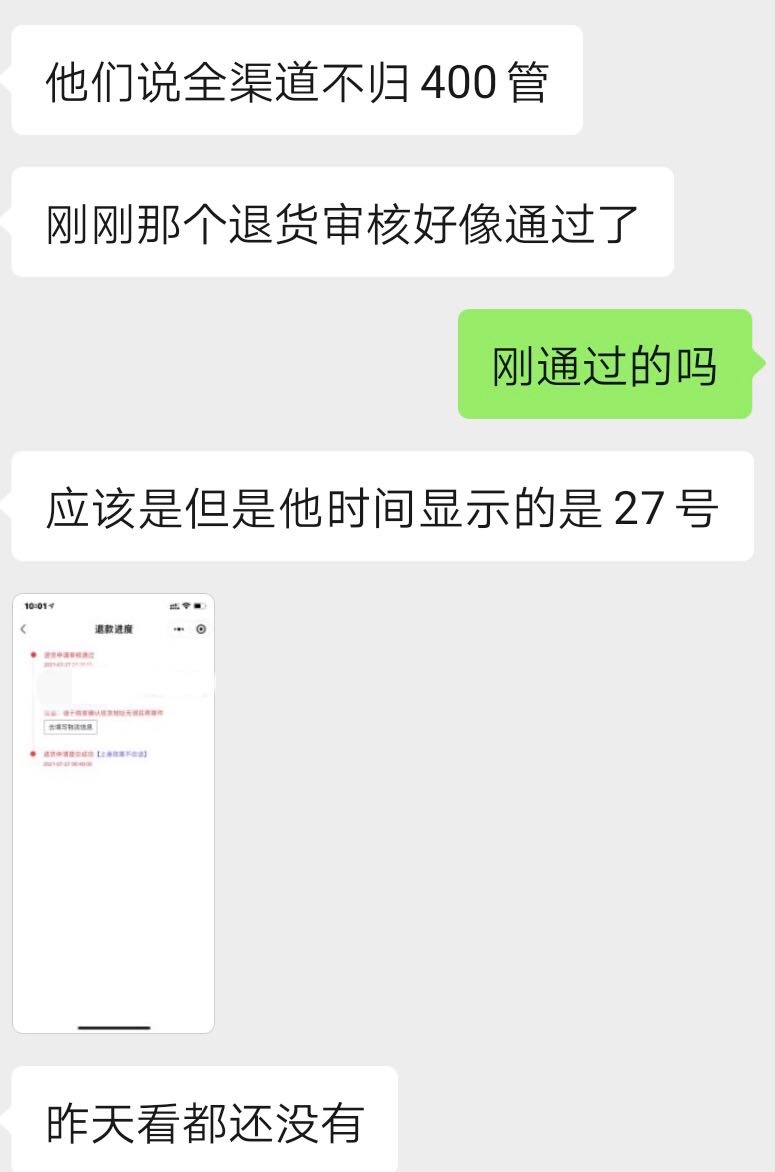The image size is (775, 1172).
Task: Tap the signal strength icon in the status bar
Action: tap(176, 606)
